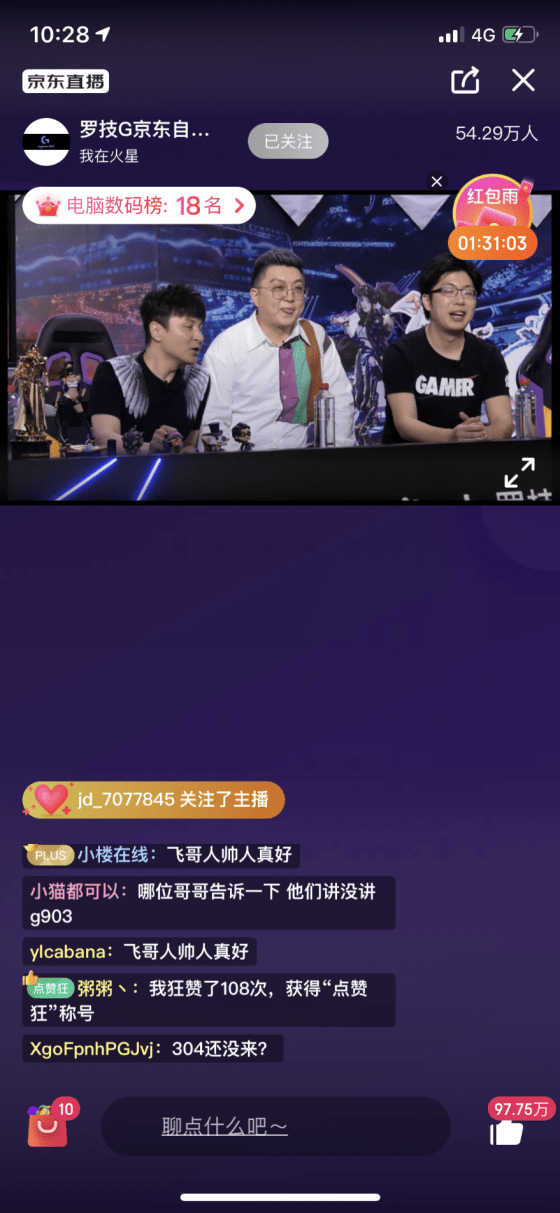Open the 电脑数码榜 ranking chip
This screenshot has width=560, height=1213.
[139, 207]
